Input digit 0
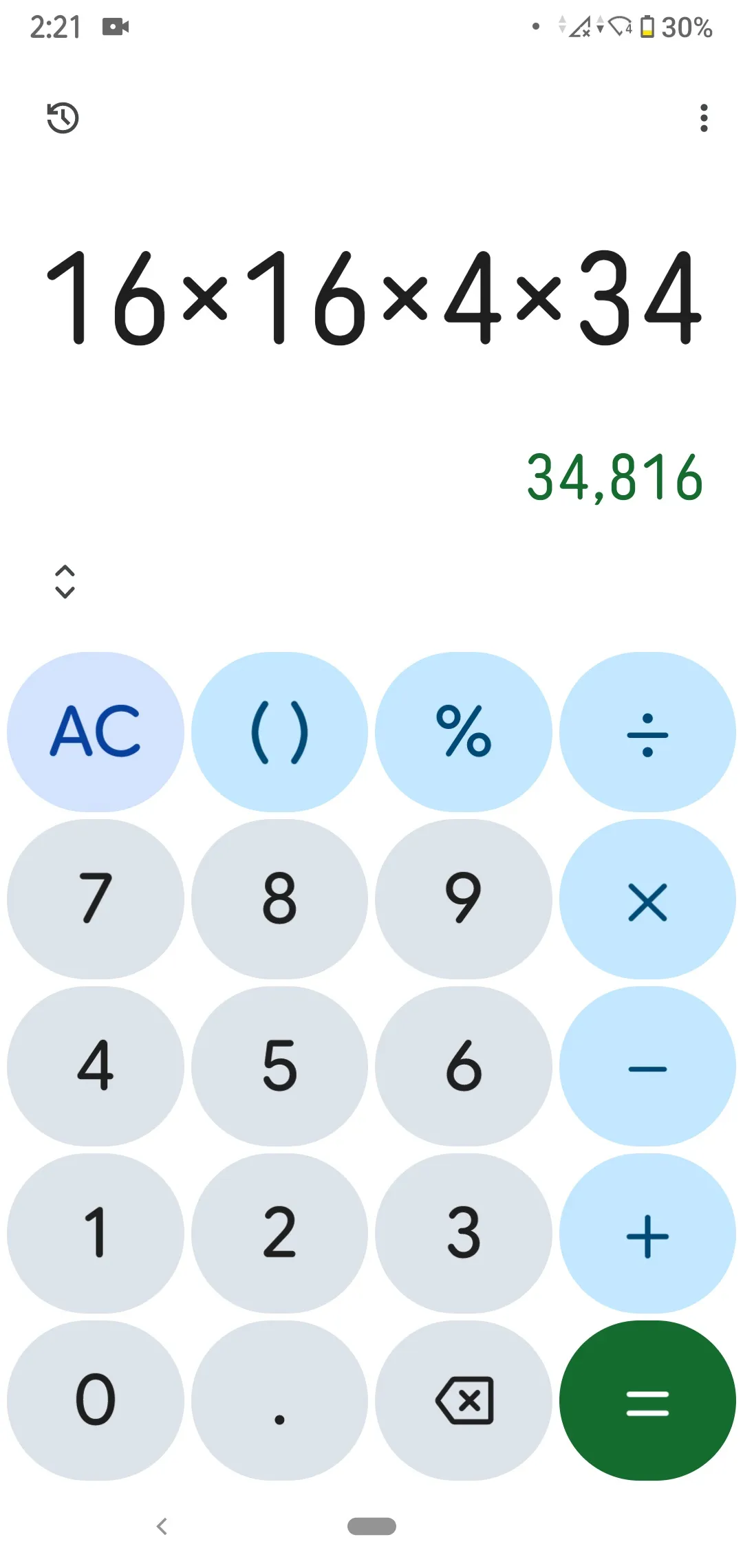This screenshot has height=1568, width=743. click(96, 1401)
